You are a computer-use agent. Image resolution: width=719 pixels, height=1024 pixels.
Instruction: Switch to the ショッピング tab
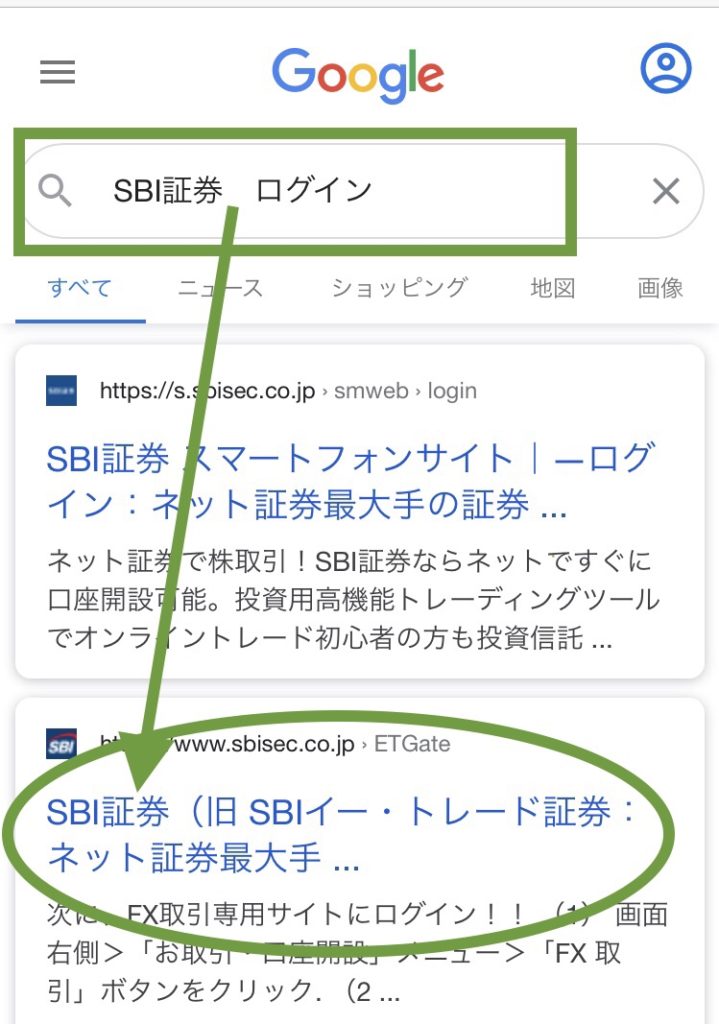click(399, 288)
